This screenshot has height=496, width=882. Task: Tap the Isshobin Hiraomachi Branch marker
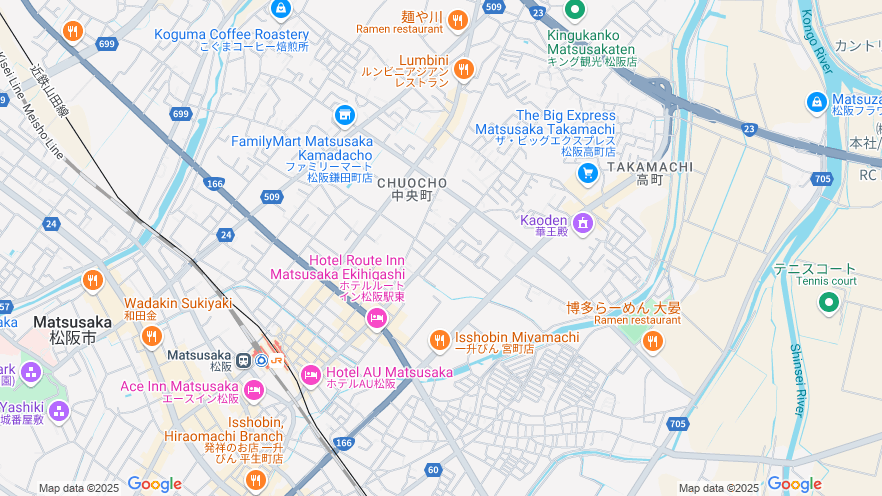pos(255,479)
